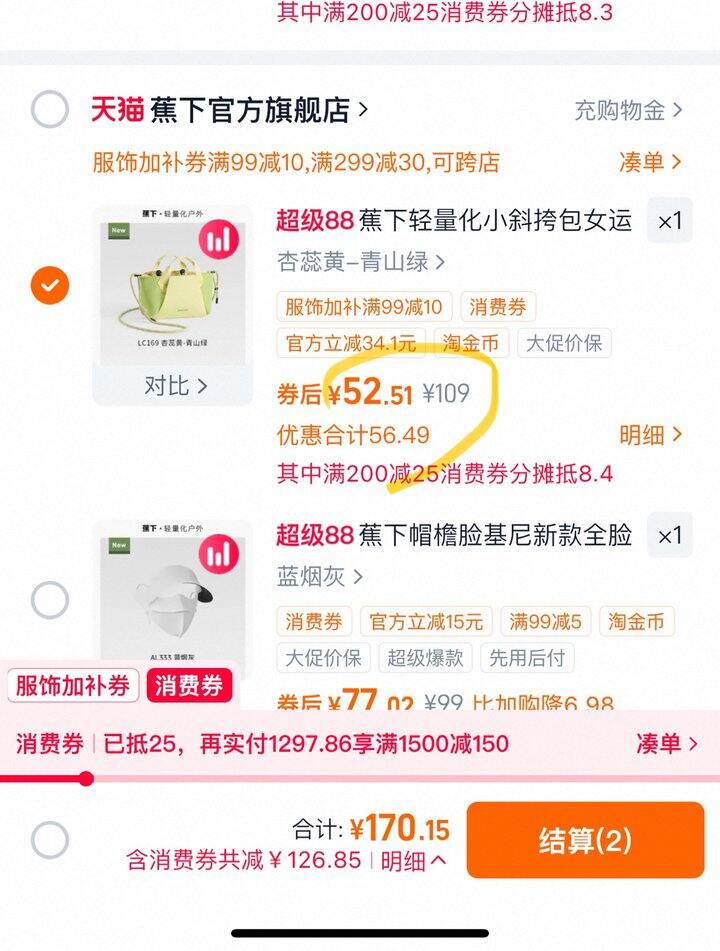Toggle the select-all checkbox at bottom
Image resolution: width=720 pixels, height=951 pixels.
coord(50,840)
